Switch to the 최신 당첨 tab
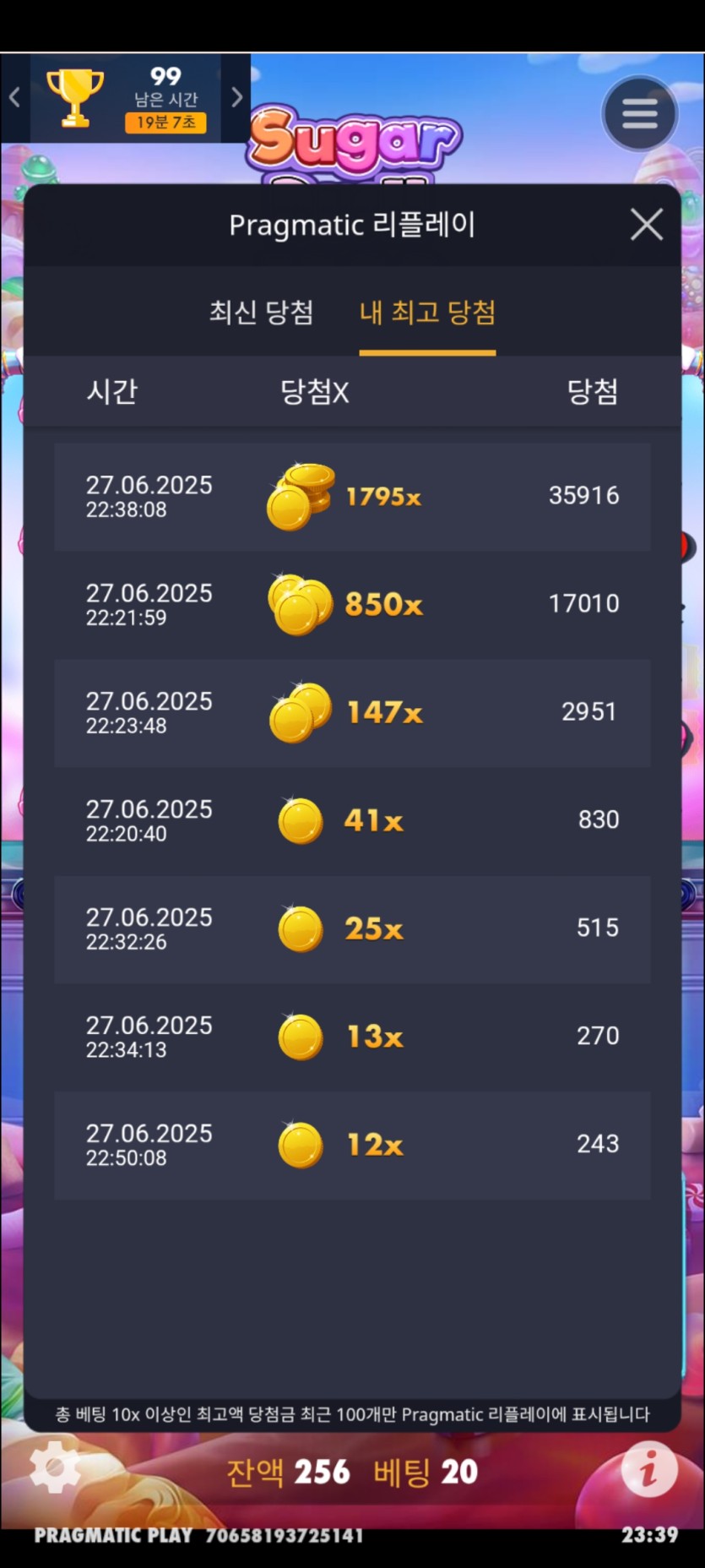This screenshot has width=705, height=1568. point(261,313)
